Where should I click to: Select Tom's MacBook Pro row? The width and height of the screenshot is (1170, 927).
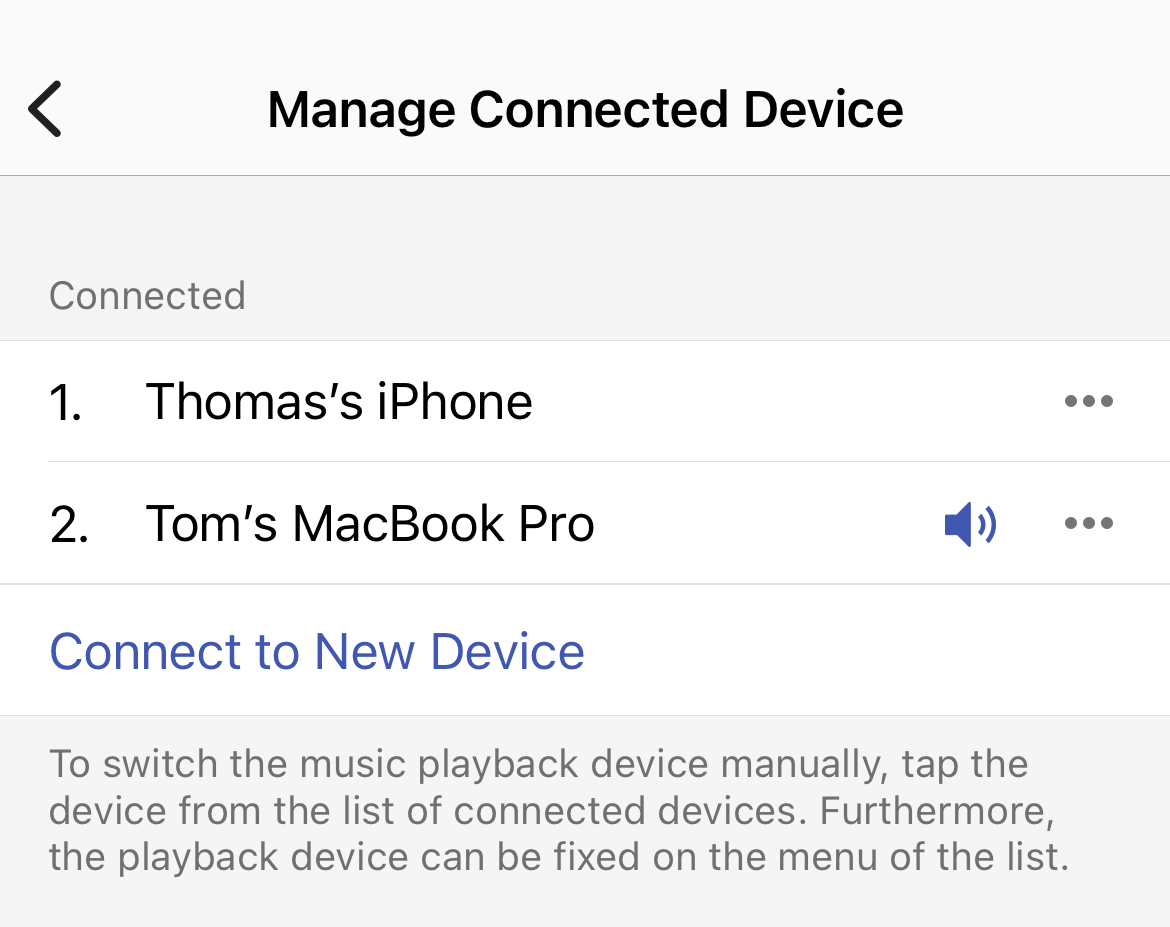(370, 524)
